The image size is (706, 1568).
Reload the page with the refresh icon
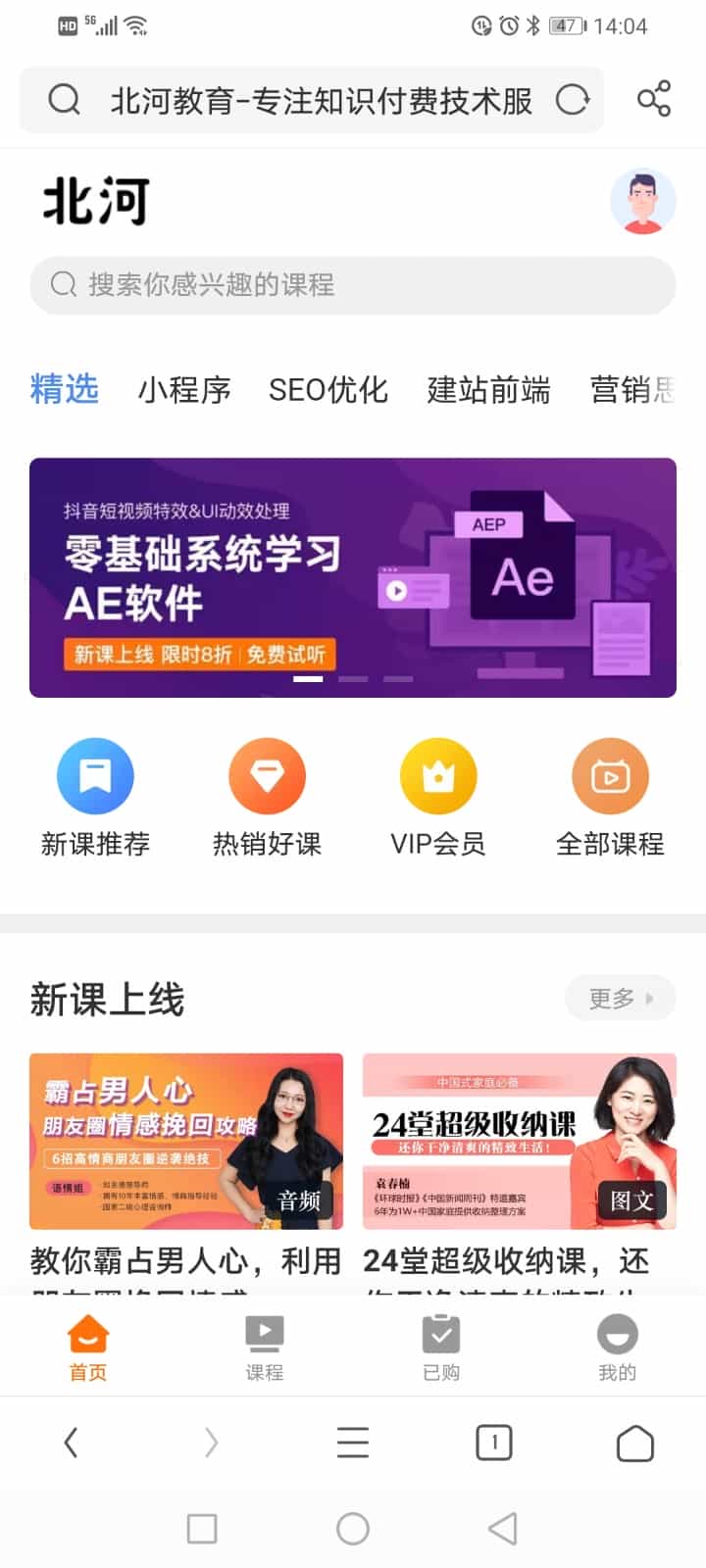(x=573, y=99)
